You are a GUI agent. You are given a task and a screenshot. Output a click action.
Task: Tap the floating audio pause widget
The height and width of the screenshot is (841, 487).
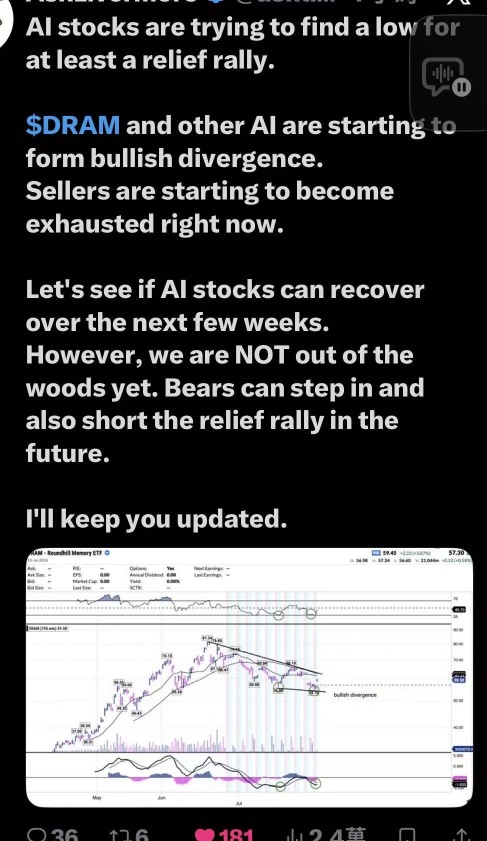[x=446, y=77]
